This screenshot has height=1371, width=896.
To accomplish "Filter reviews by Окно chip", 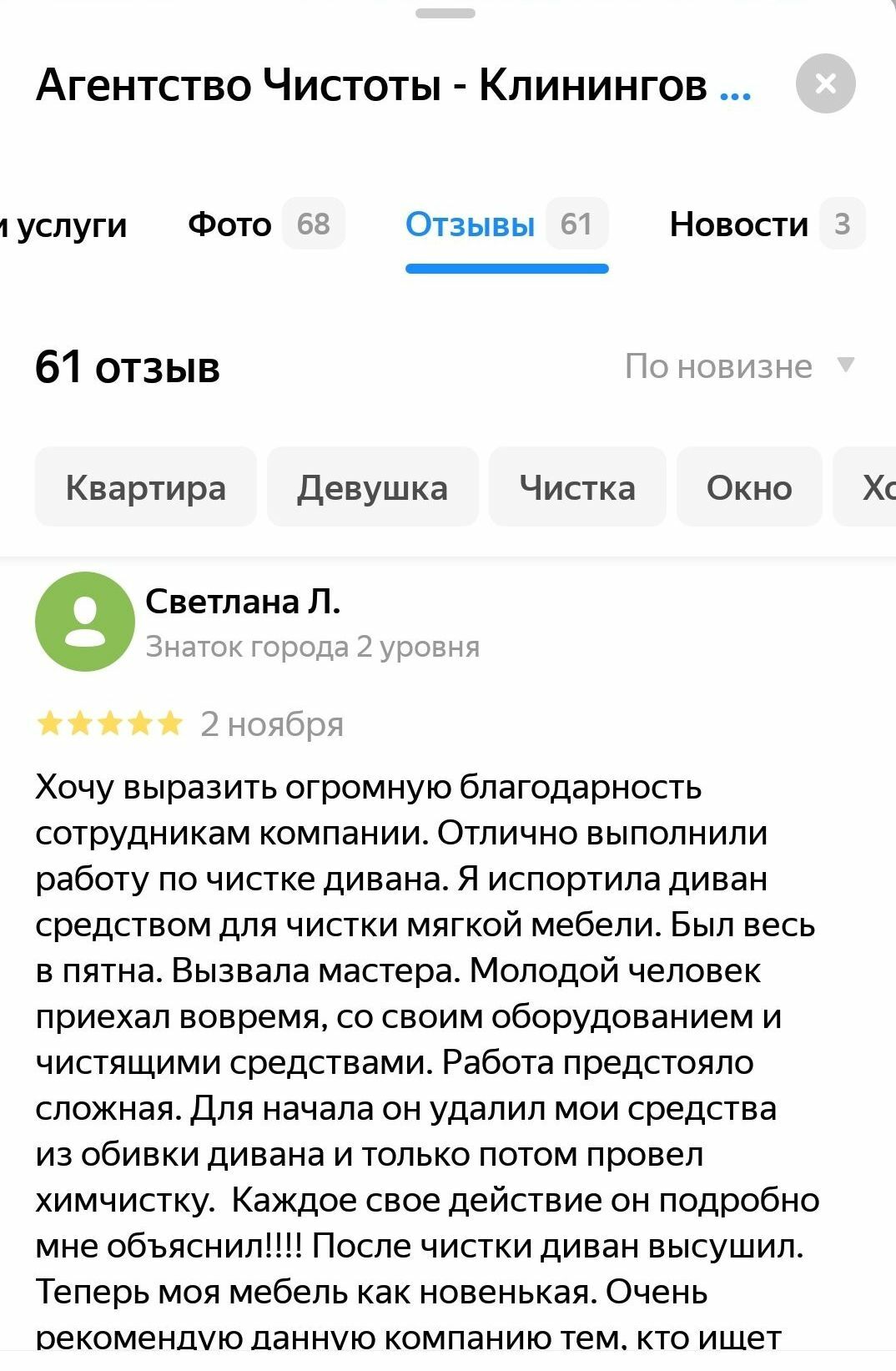I will (748, 487).
